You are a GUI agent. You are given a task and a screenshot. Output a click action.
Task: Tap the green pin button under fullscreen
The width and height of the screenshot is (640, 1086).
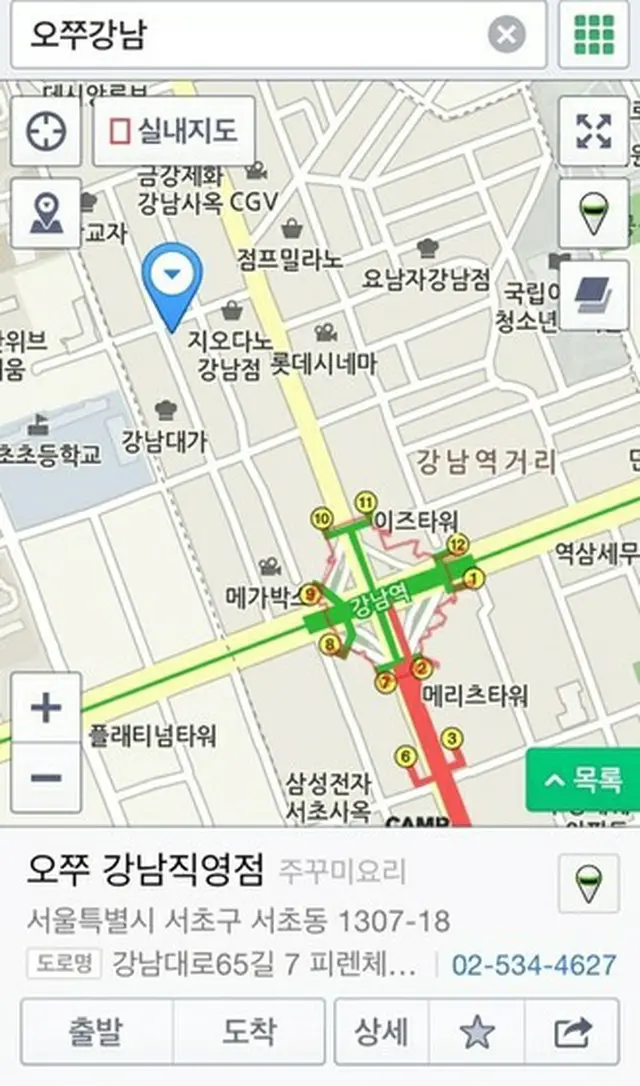593,213
